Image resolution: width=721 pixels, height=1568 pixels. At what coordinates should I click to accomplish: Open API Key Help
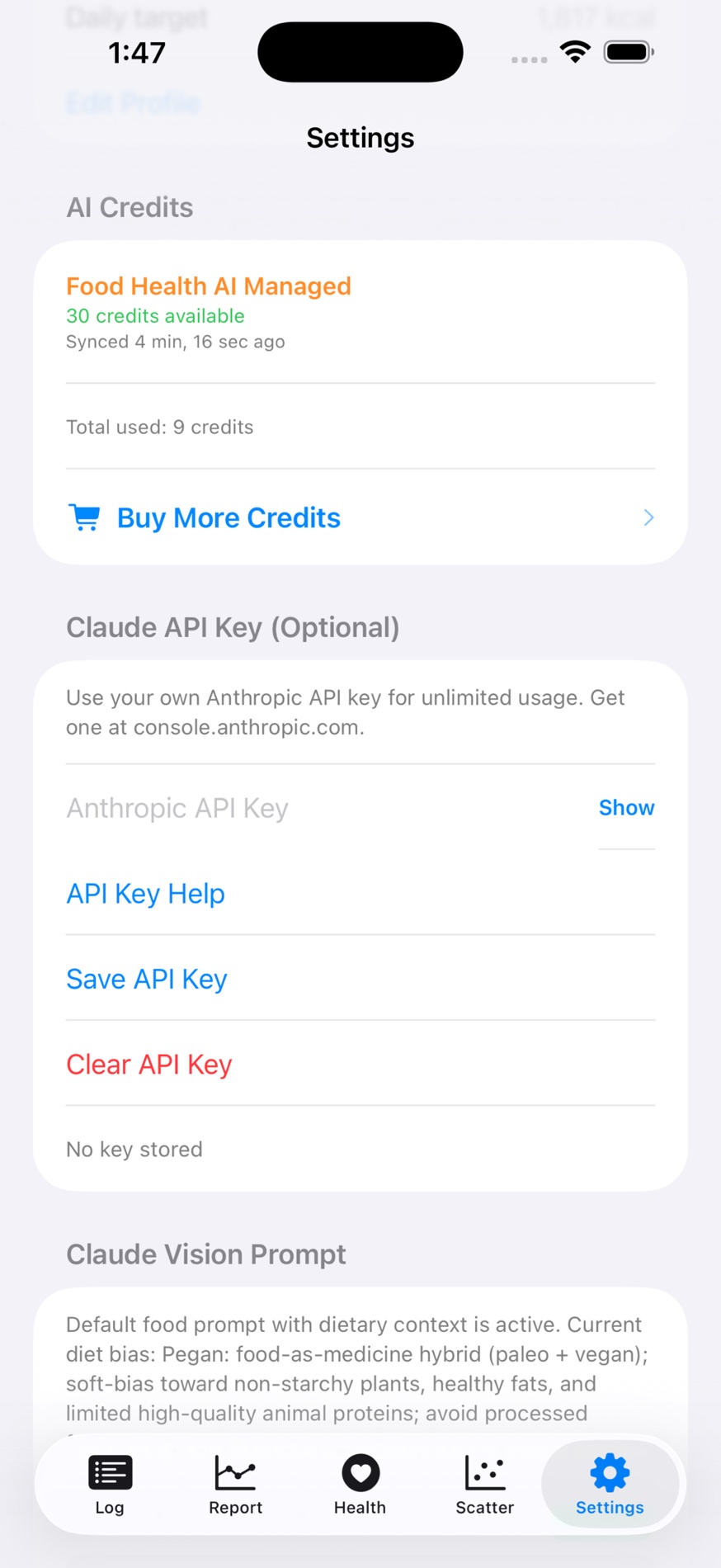[x=145, y=894]
